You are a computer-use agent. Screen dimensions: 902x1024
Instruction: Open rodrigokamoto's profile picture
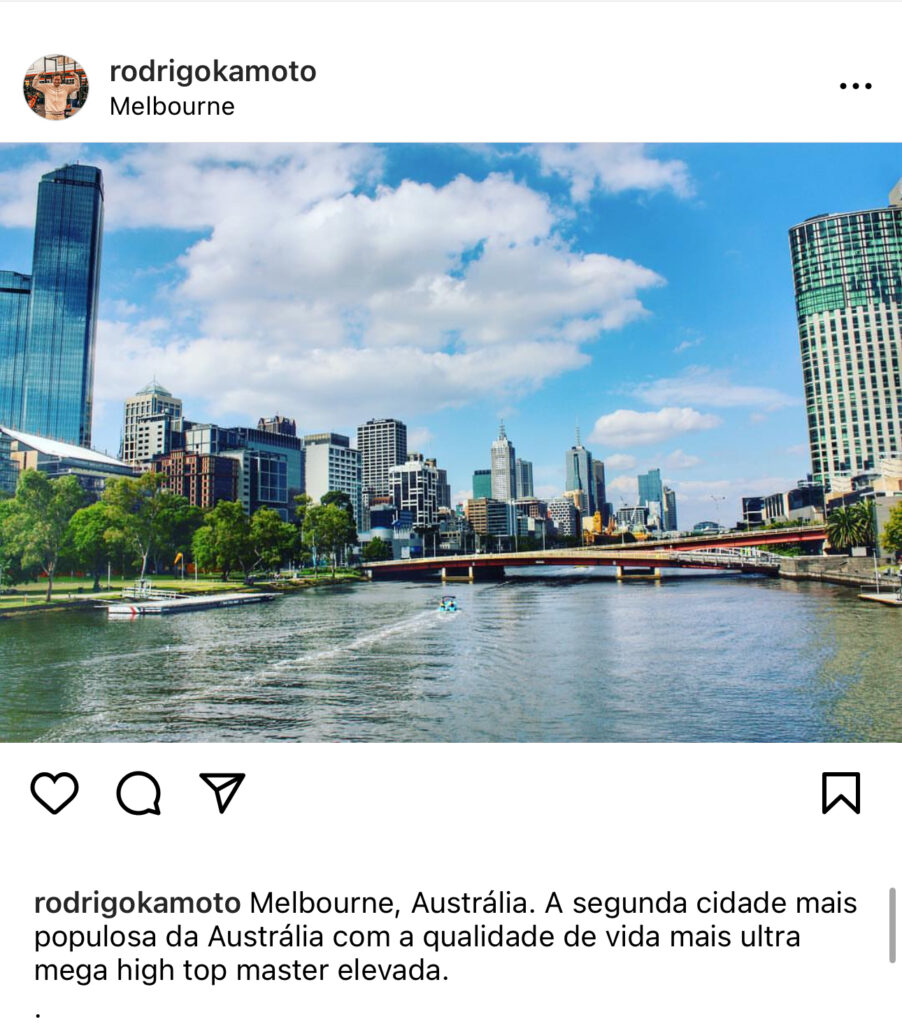(x=56, y=87)
